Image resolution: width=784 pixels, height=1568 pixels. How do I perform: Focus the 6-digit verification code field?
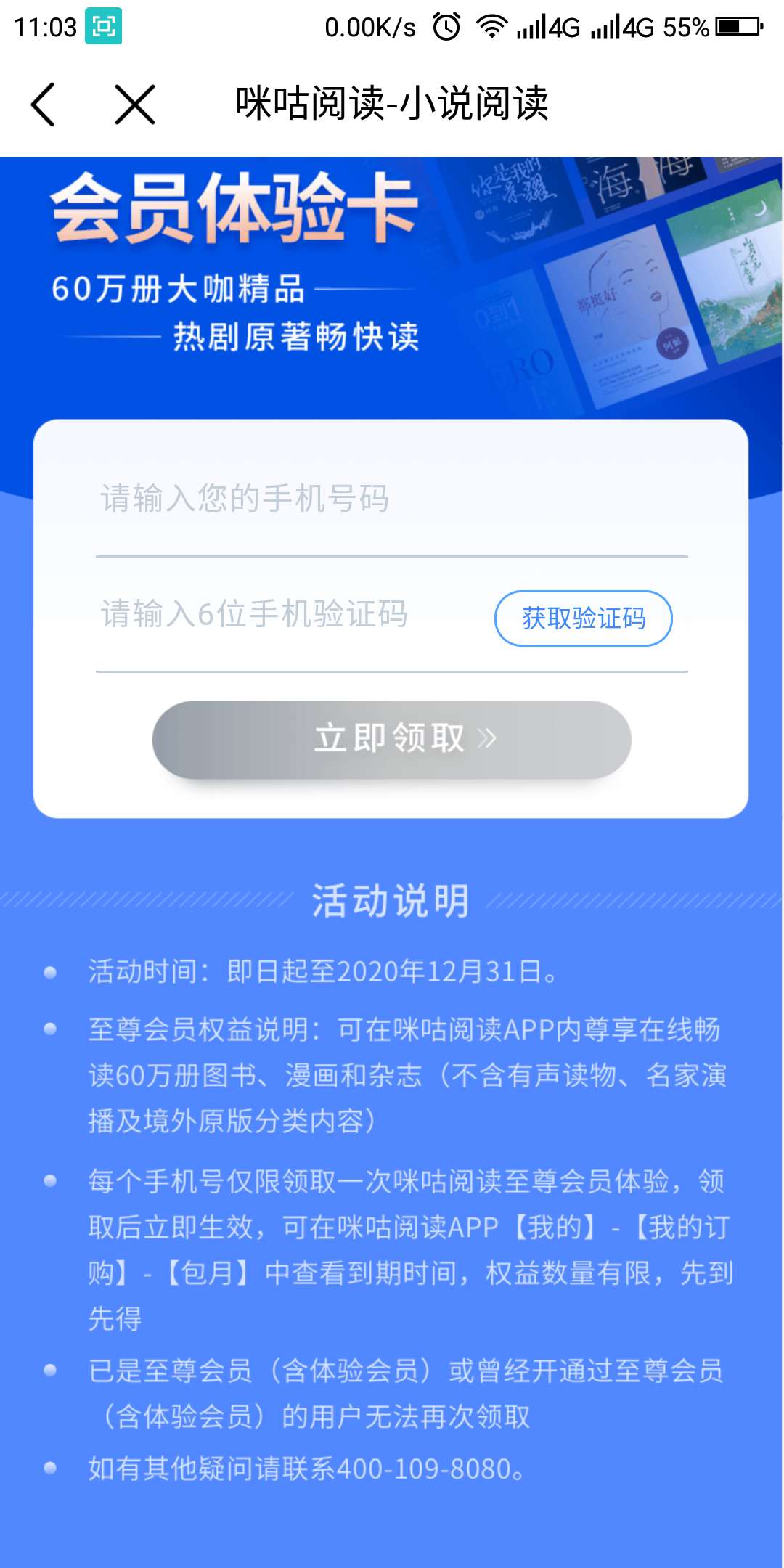(290, 615)
